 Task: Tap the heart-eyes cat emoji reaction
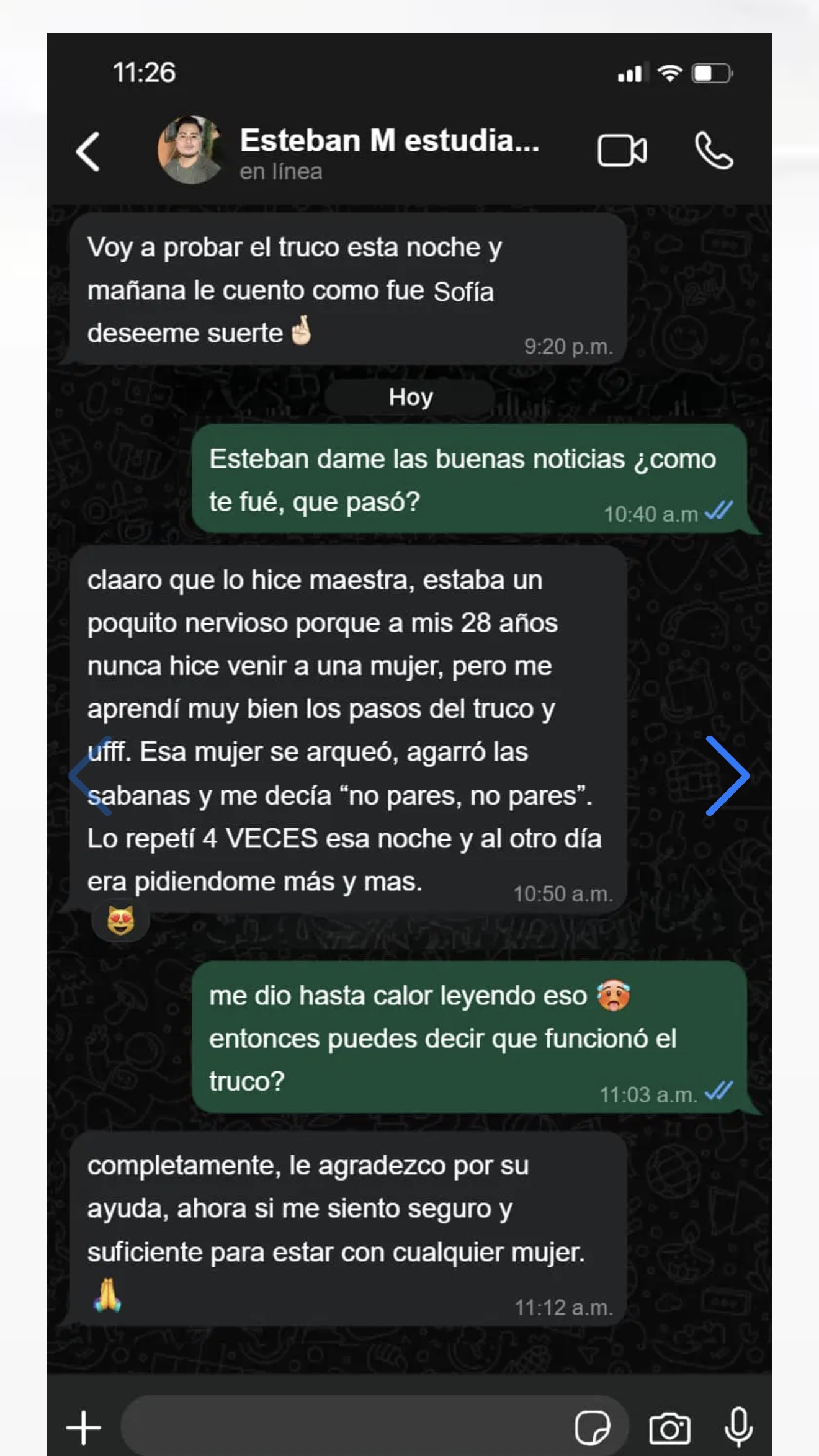[120, 920]
